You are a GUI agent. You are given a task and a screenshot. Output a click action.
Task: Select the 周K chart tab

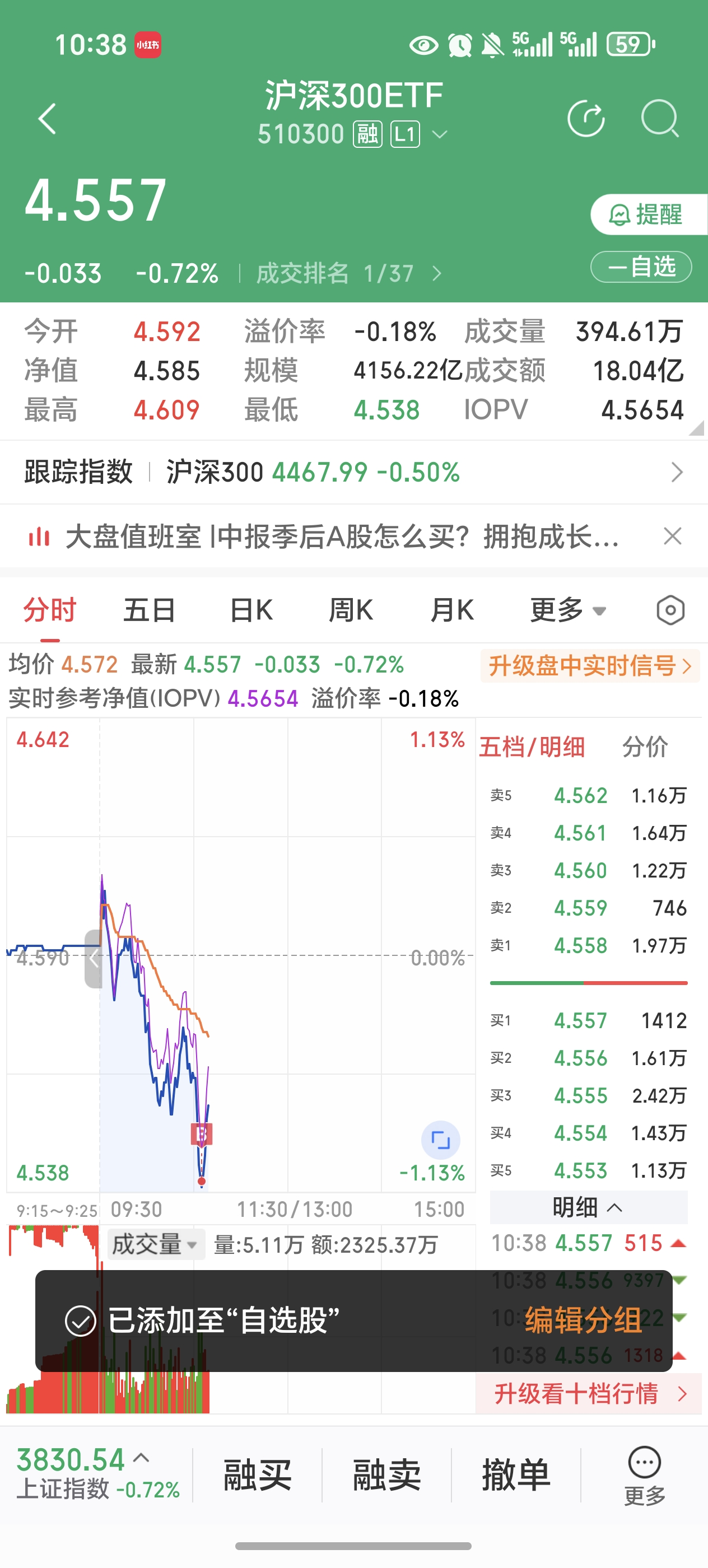[x=351, y=610]
